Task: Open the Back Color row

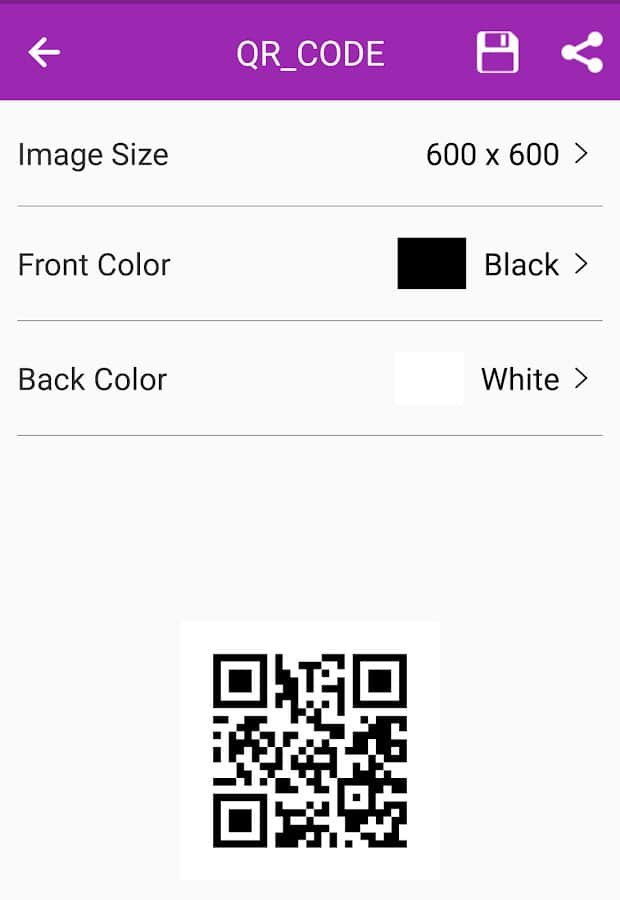Action: [x=310, y=379]
